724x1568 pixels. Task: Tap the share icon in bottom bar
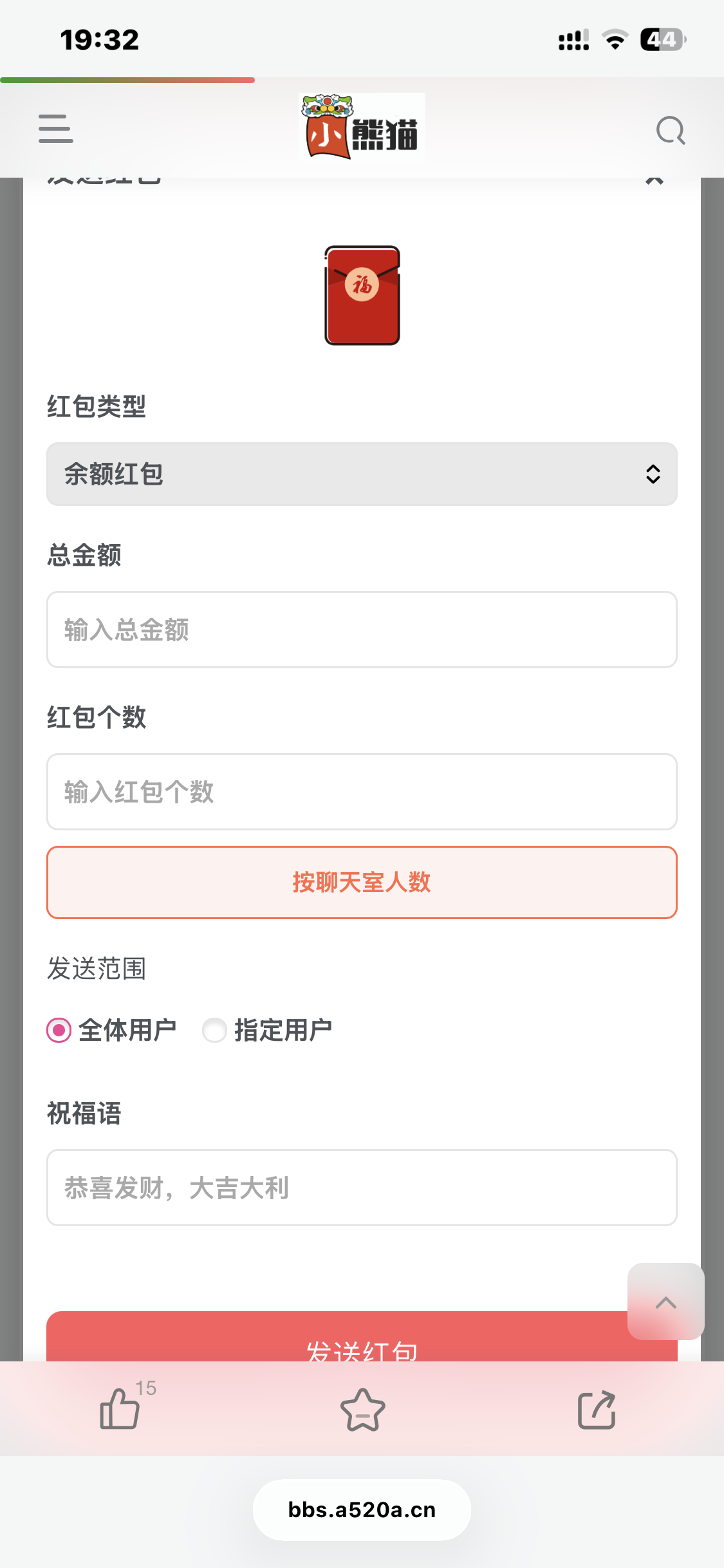[596, 1410]
